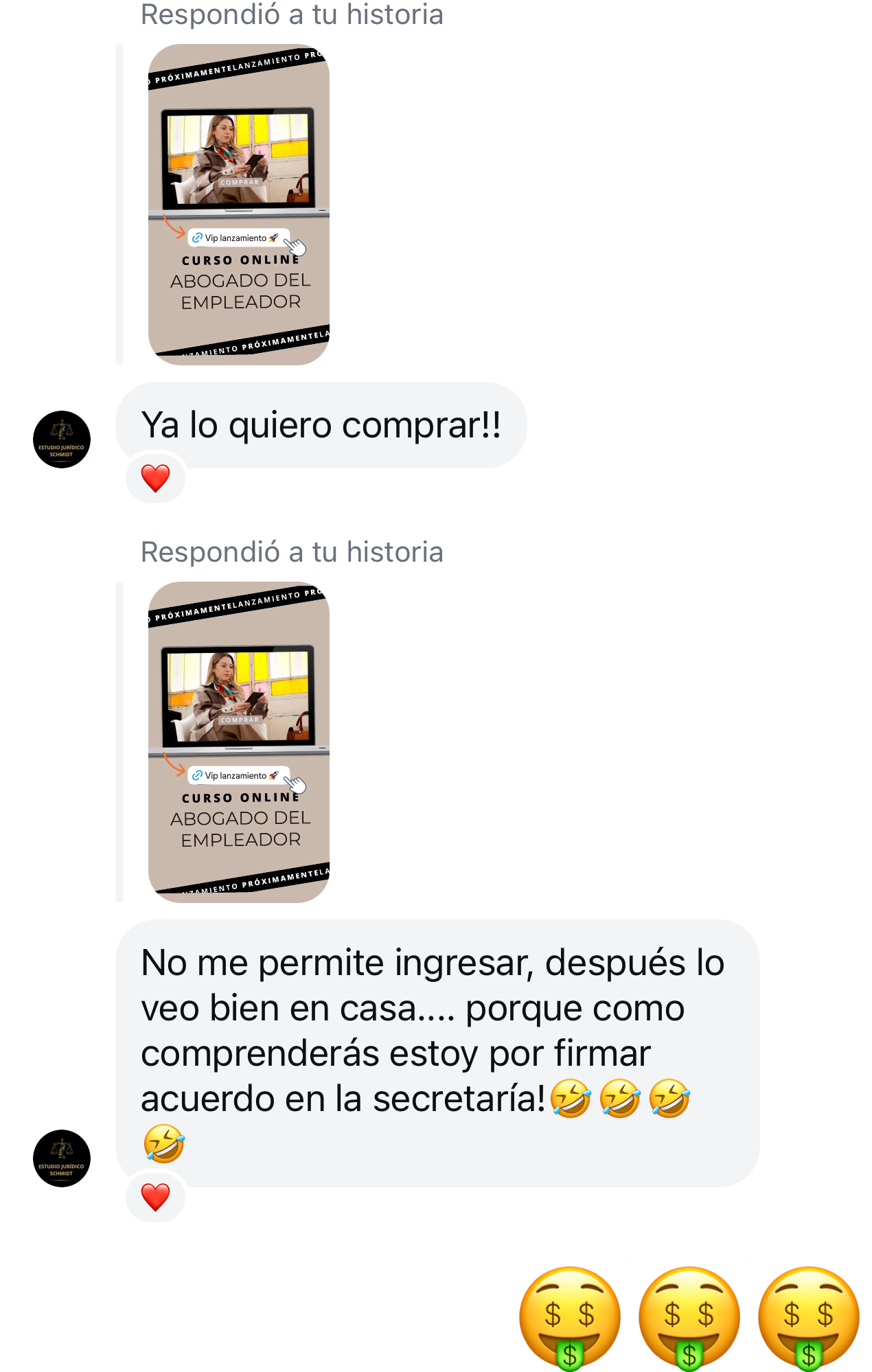This screenshot has height=1372, width=872.
Task: View heart reaction under "Ya lo quiero comprar!!"
Action: 155,479
